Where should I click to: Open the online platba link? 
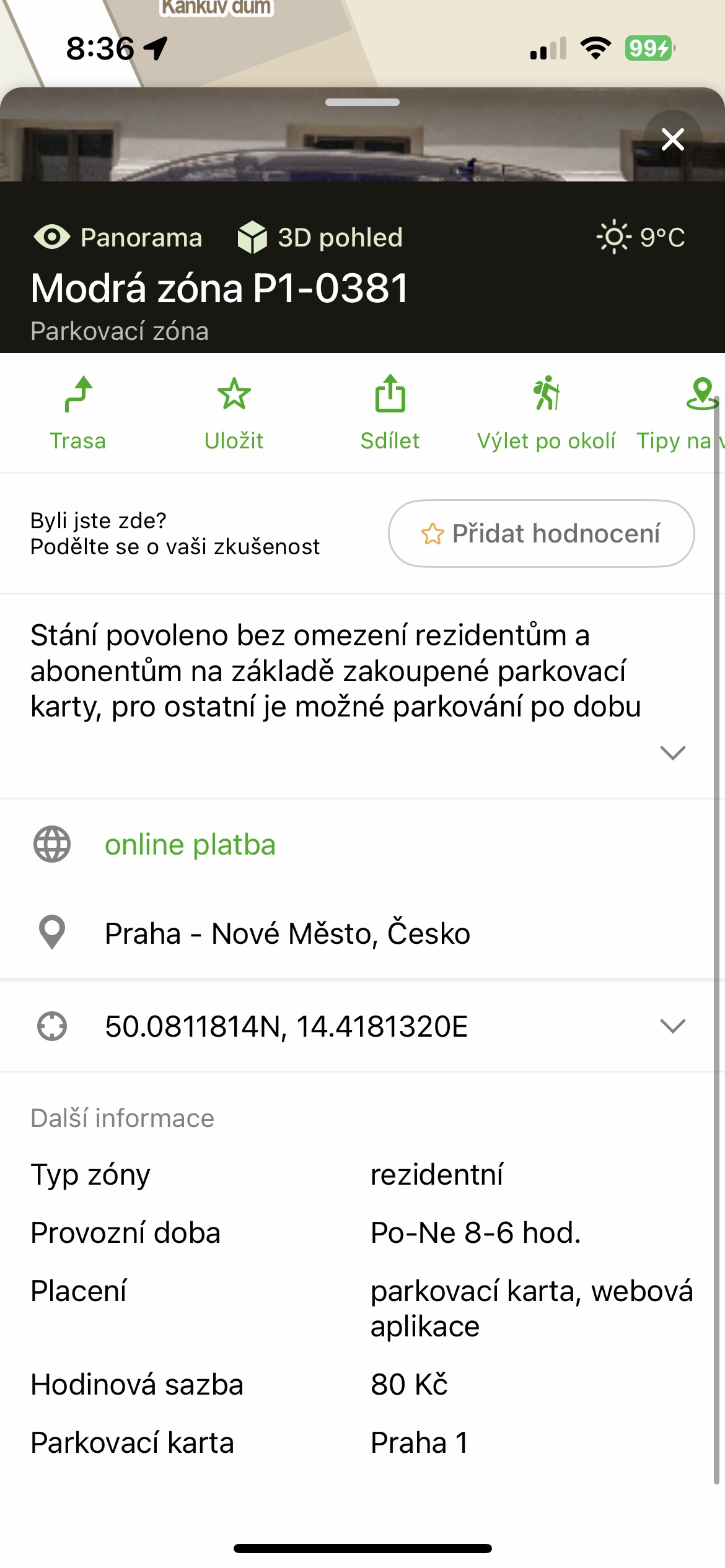pos(190,845)
